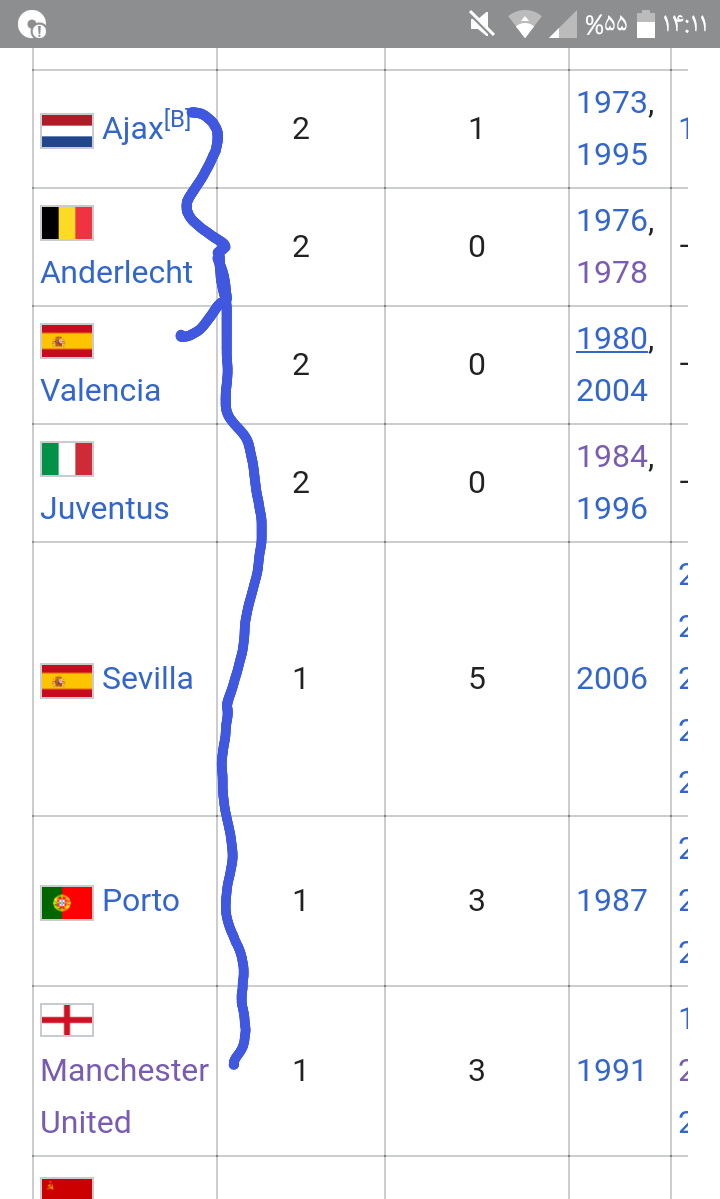This screenshot has height=1199, width=720.
Task: Open the Valencia club link
Action: click(100, 390)
